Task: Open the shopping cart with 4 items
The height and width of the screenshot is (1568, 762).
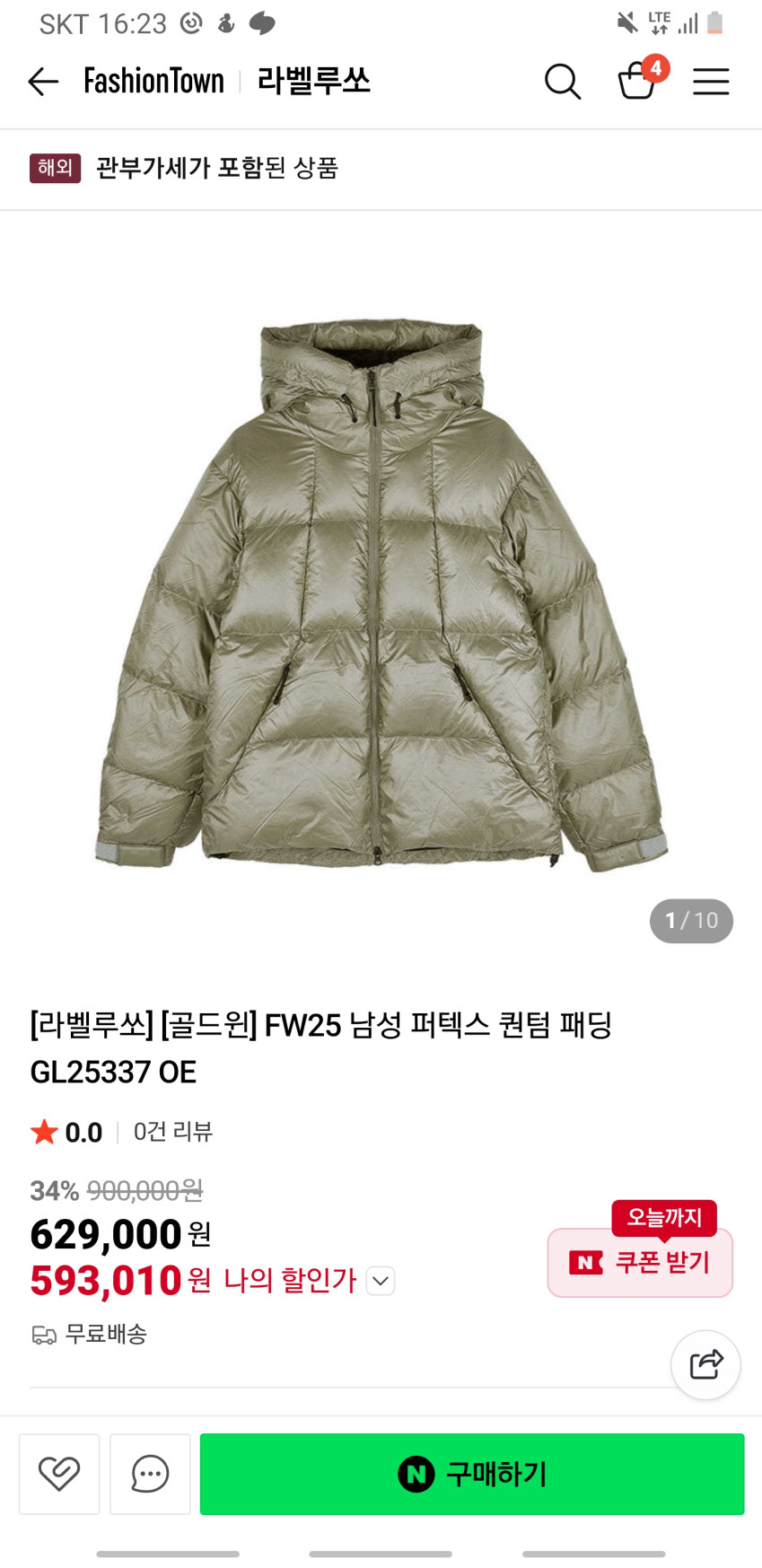Action: tap(638, 81)
